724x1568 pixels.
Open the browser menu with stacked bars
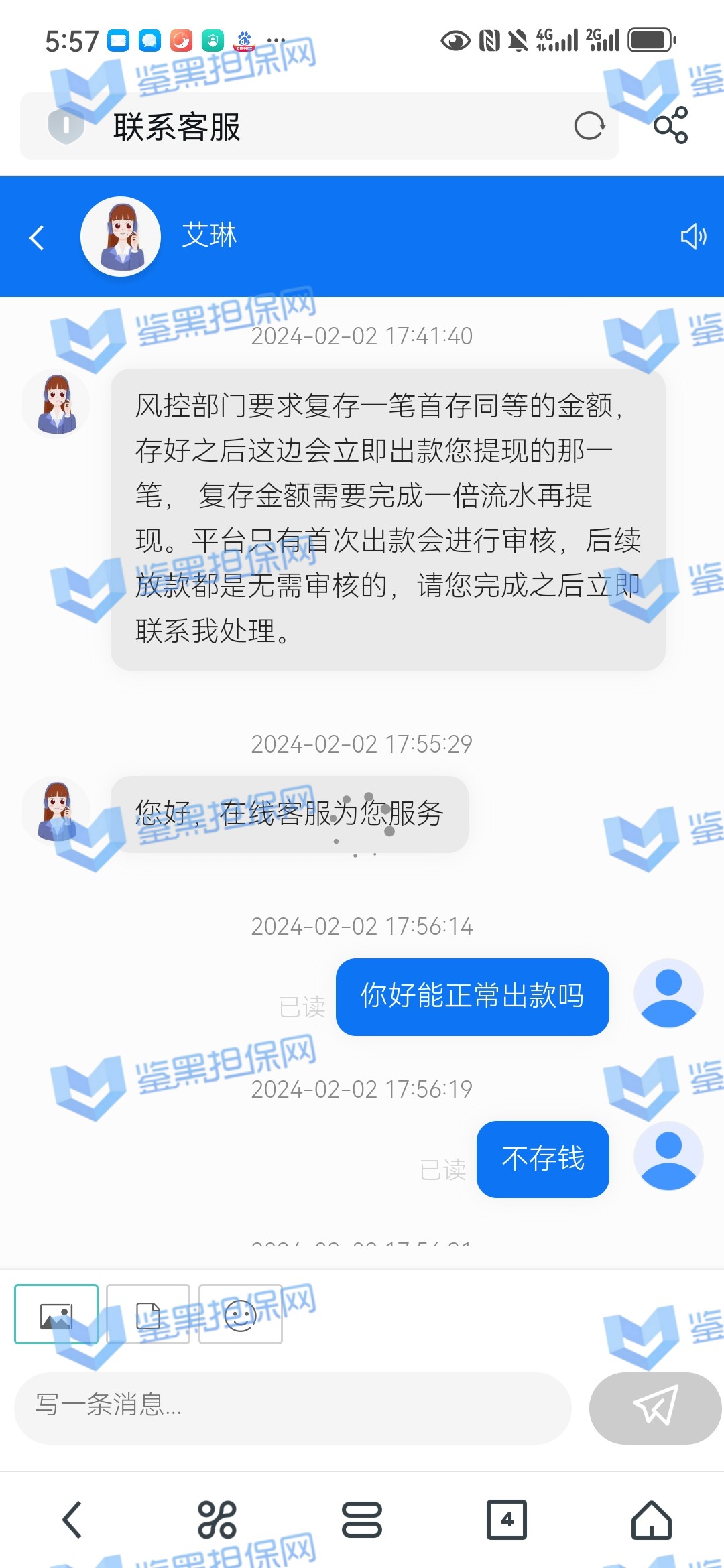362,1519
